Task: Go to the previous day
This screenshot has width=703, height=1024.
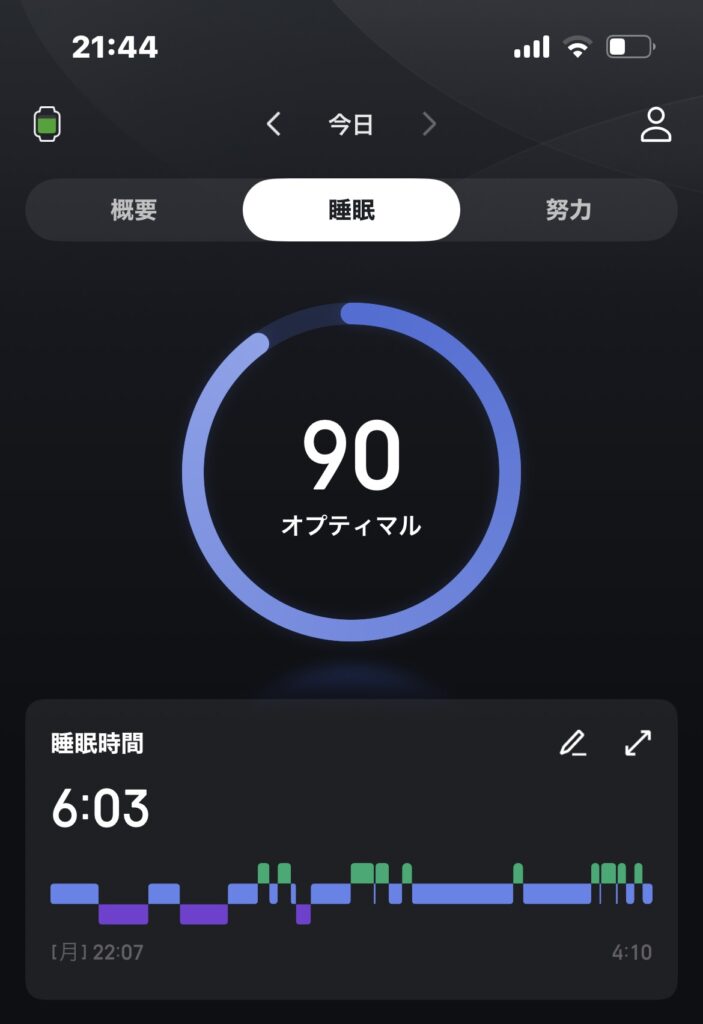Action: (x=274, y=124)
